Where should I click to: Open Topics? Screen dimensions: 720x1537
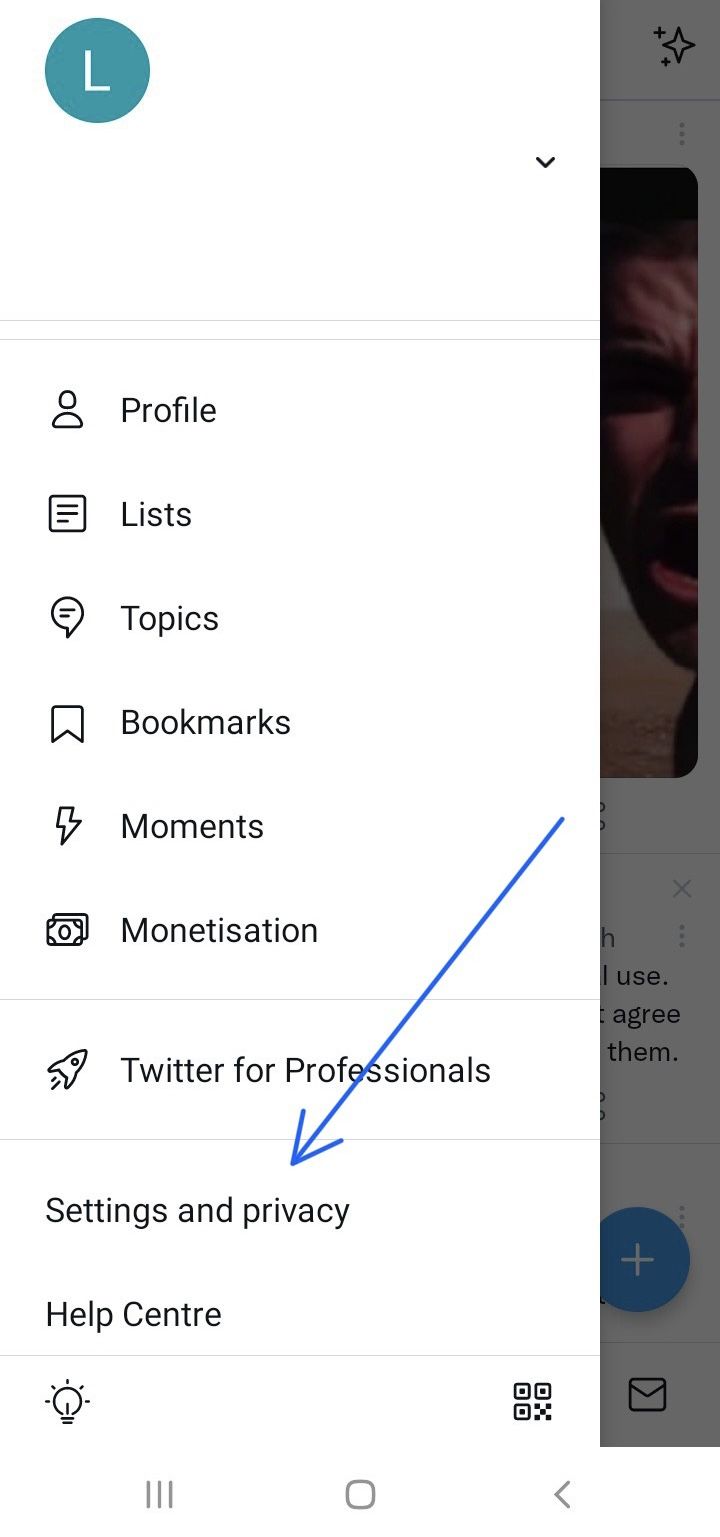tap(169, 618)
